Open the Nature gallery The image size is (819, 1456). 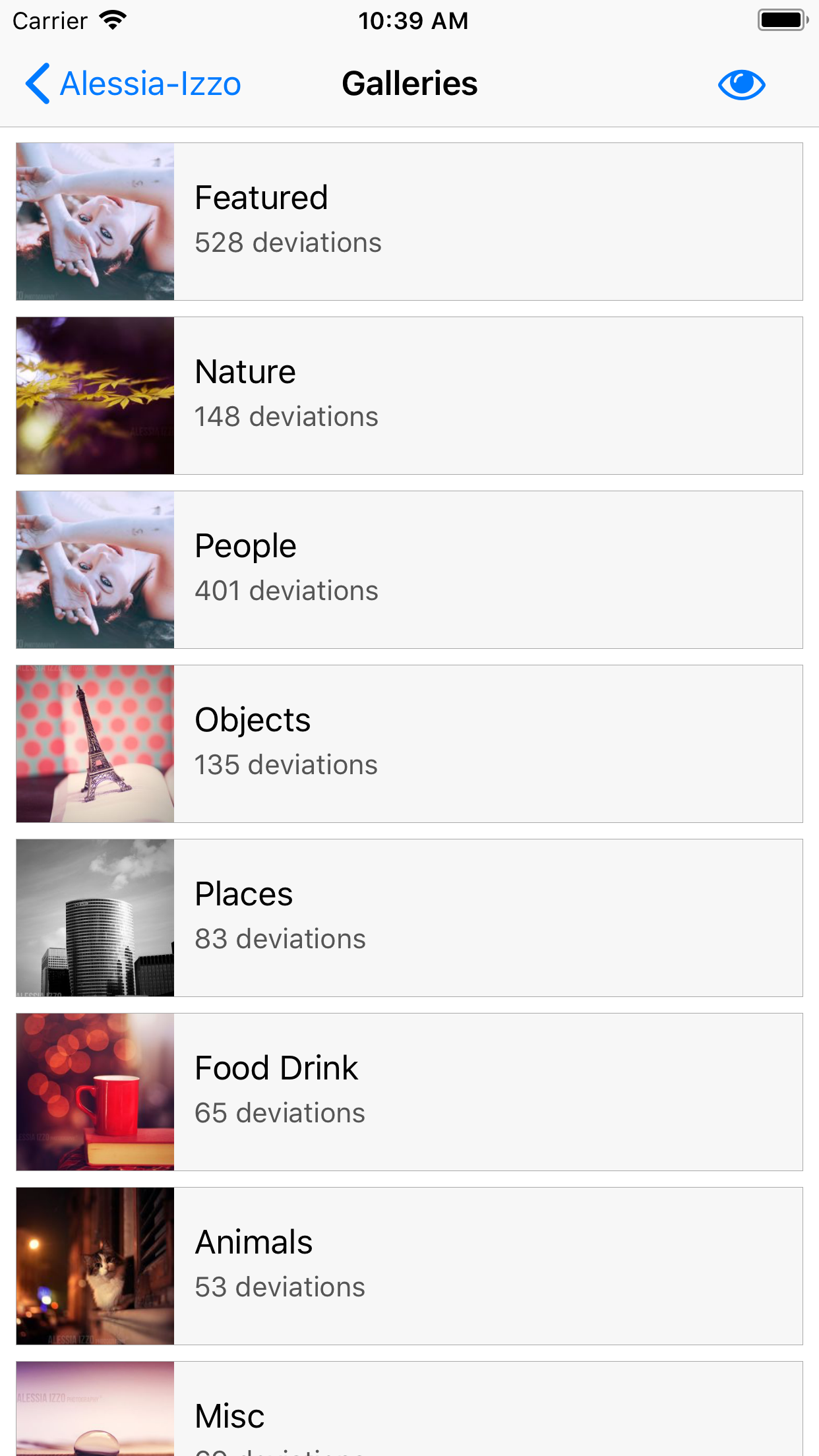point(409,396)
